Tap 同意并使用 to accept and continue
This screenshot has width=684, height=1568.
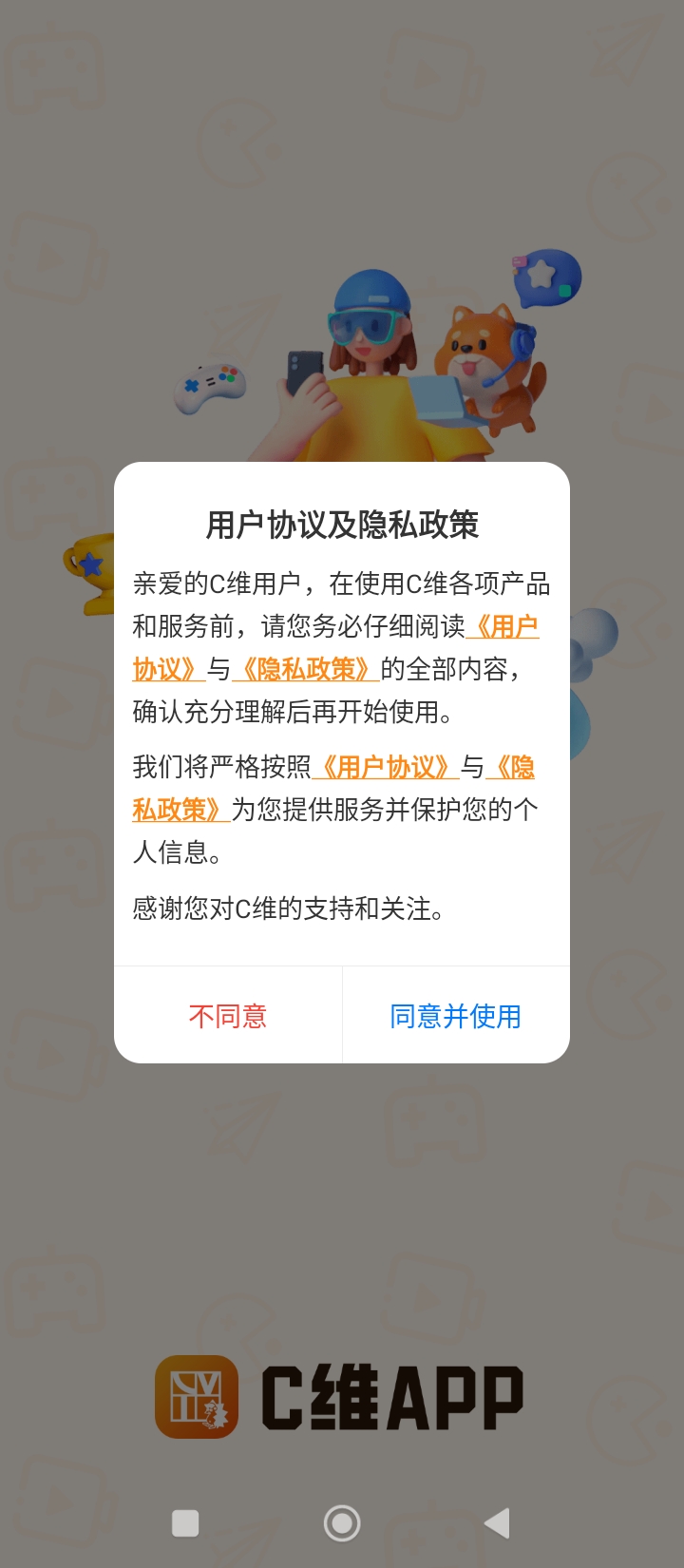pyautogui.click(x=456, y=1016)
